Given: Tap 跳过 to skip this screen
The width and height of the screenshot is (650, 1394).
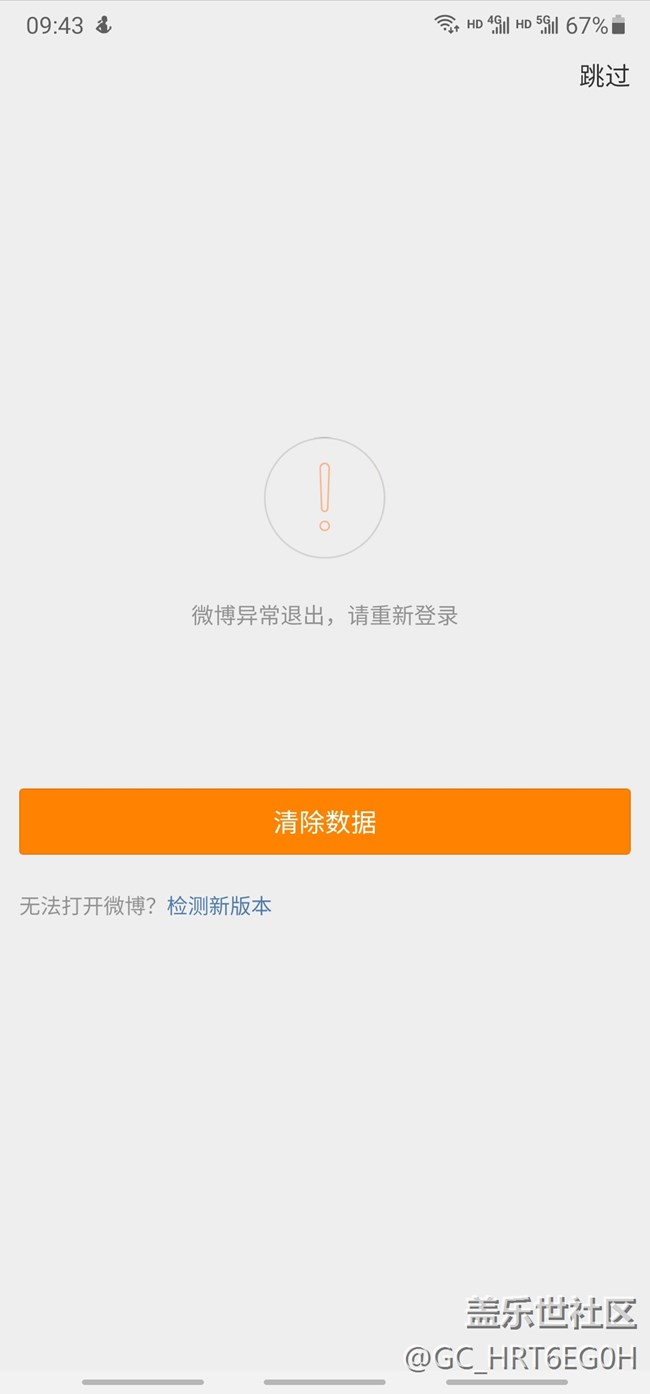Looking at the screenshot, I should click(x=605, y=76).
